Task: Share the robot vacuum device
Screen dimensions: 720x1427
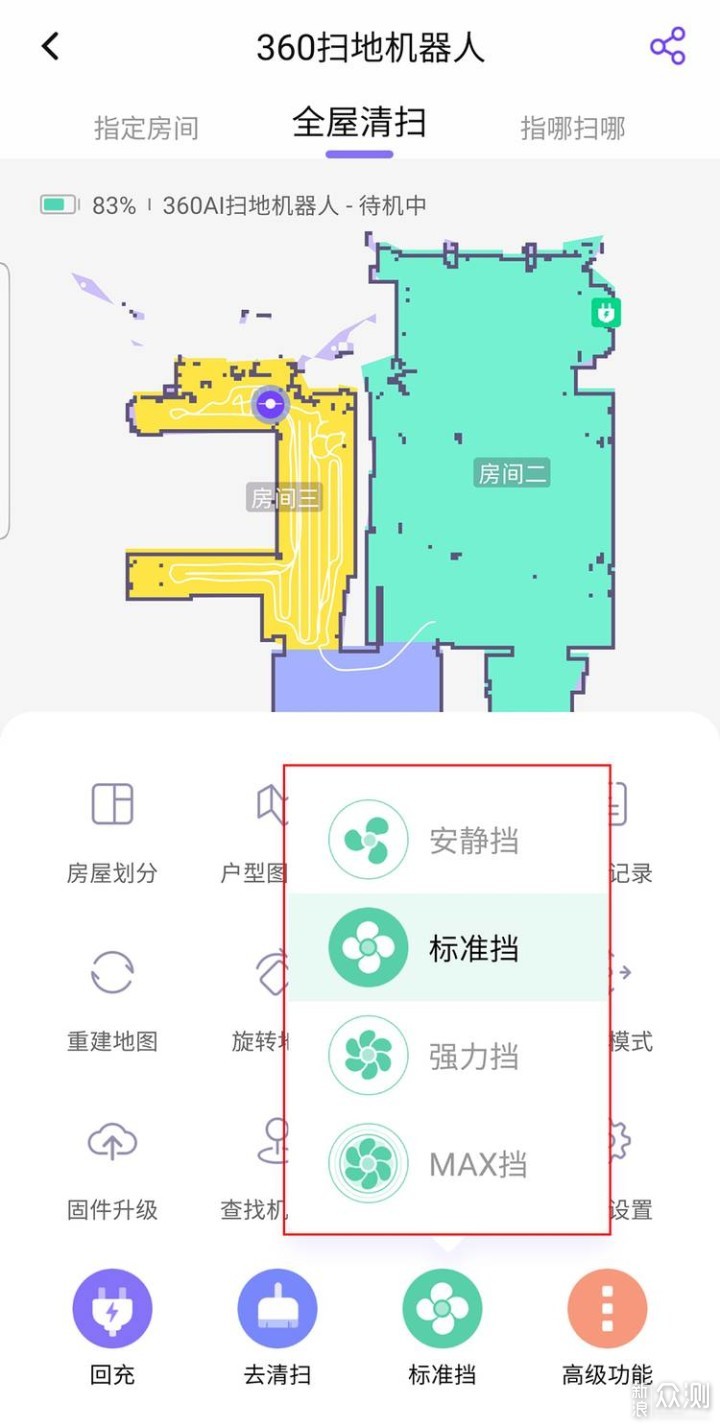Action: (667, 46)
